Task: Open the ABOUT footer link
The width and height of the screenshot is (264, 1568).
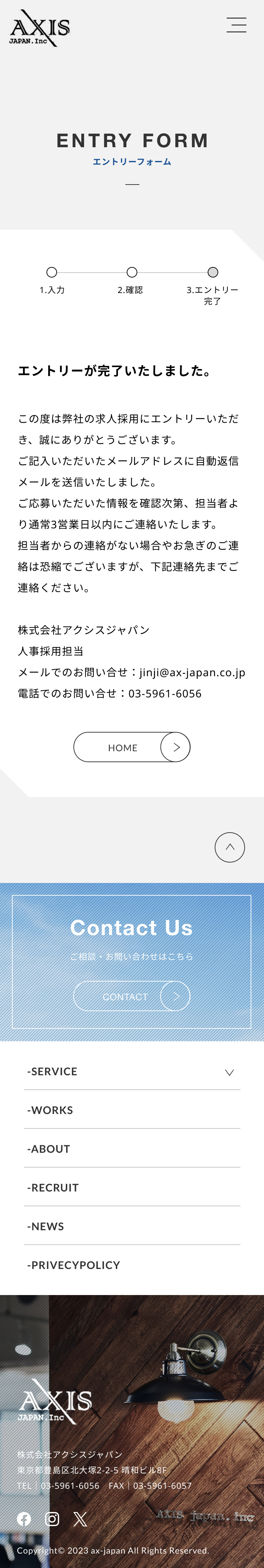Action: click(49, 1149)
